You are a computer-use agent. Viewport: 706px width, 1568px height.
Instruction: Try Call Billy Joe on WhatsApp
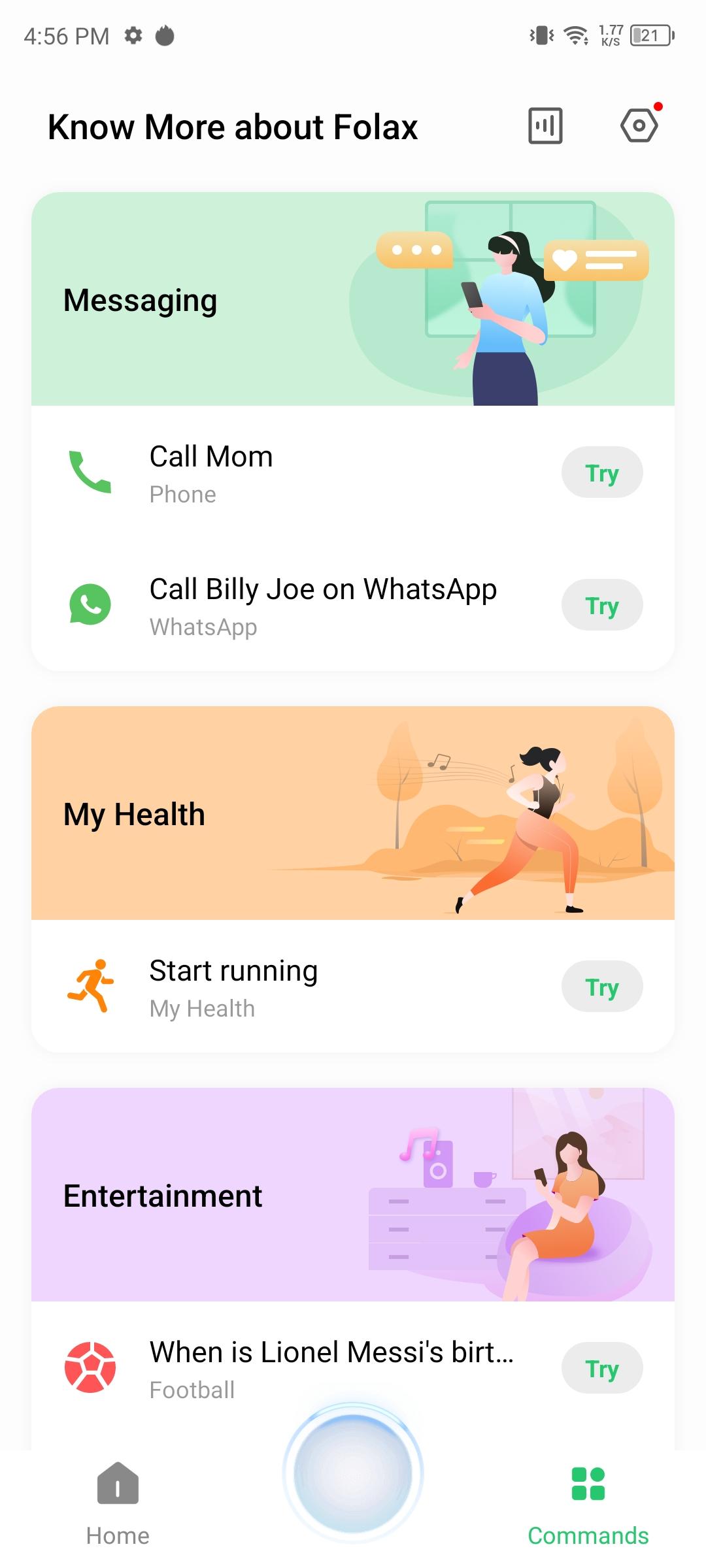pos(602,605)
